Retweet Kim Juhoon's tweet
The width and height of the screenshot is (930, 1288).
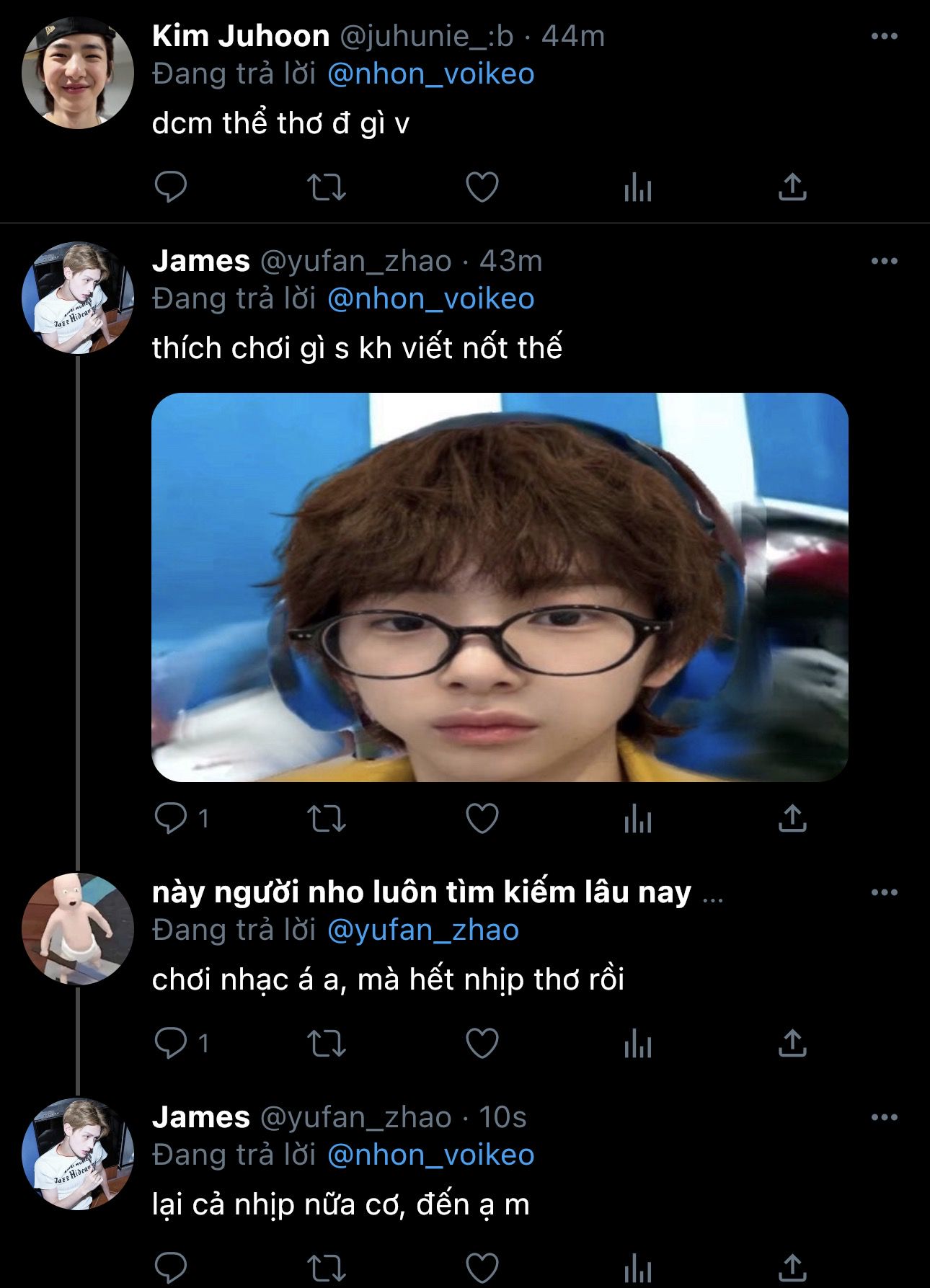click(327, 187)
